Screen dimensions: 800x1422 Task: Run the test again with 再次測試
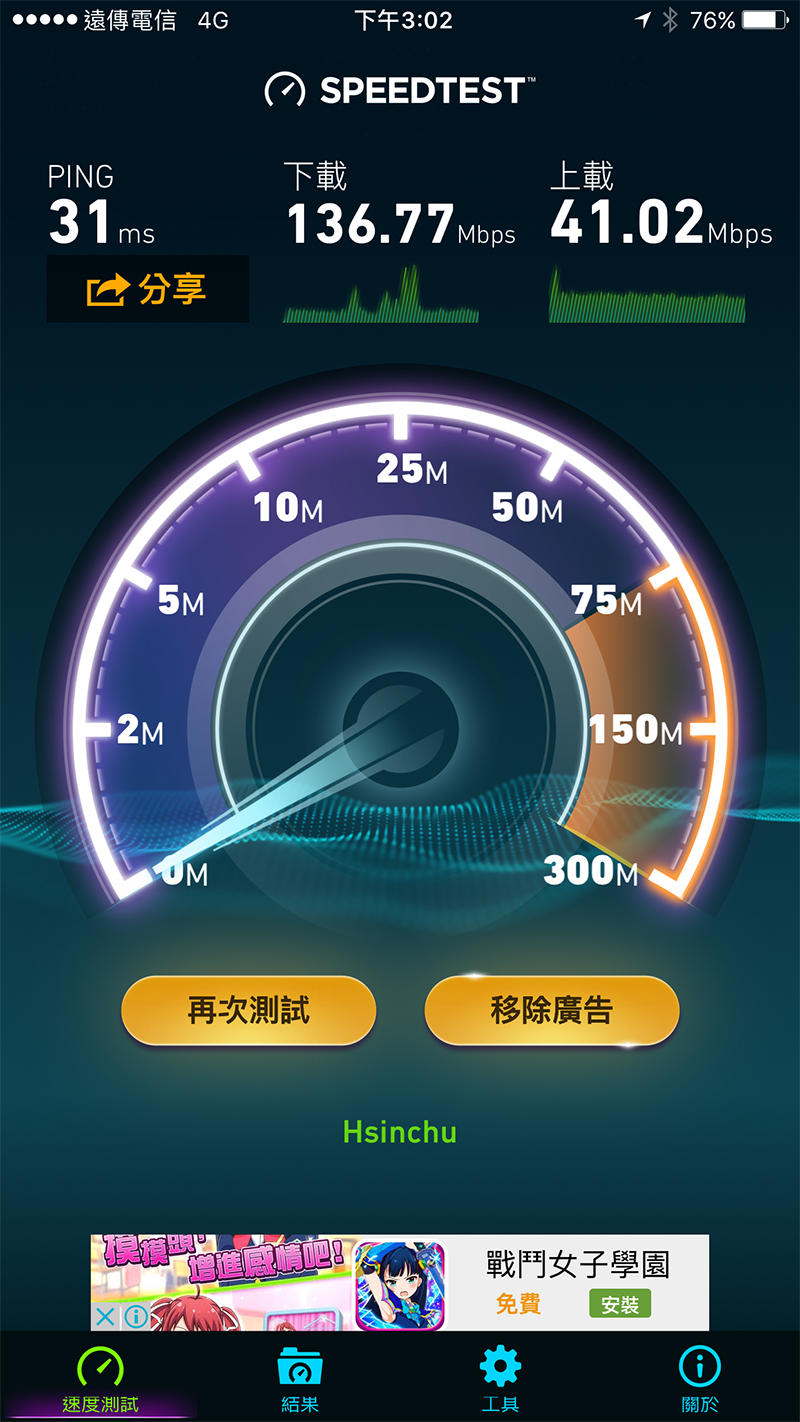point(248,1011)
